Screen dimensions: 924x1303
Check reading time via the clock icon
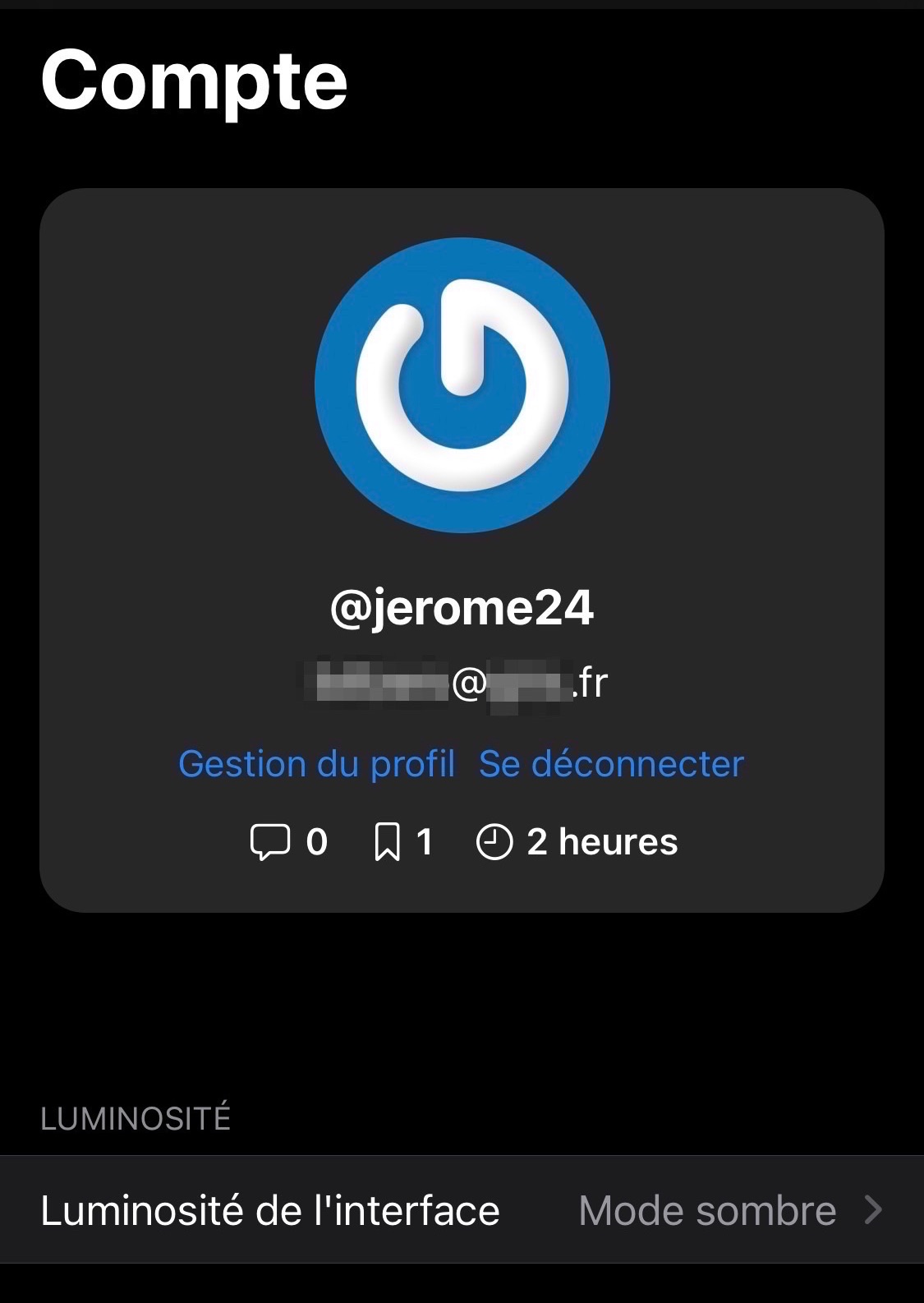(x=494, y=840)
